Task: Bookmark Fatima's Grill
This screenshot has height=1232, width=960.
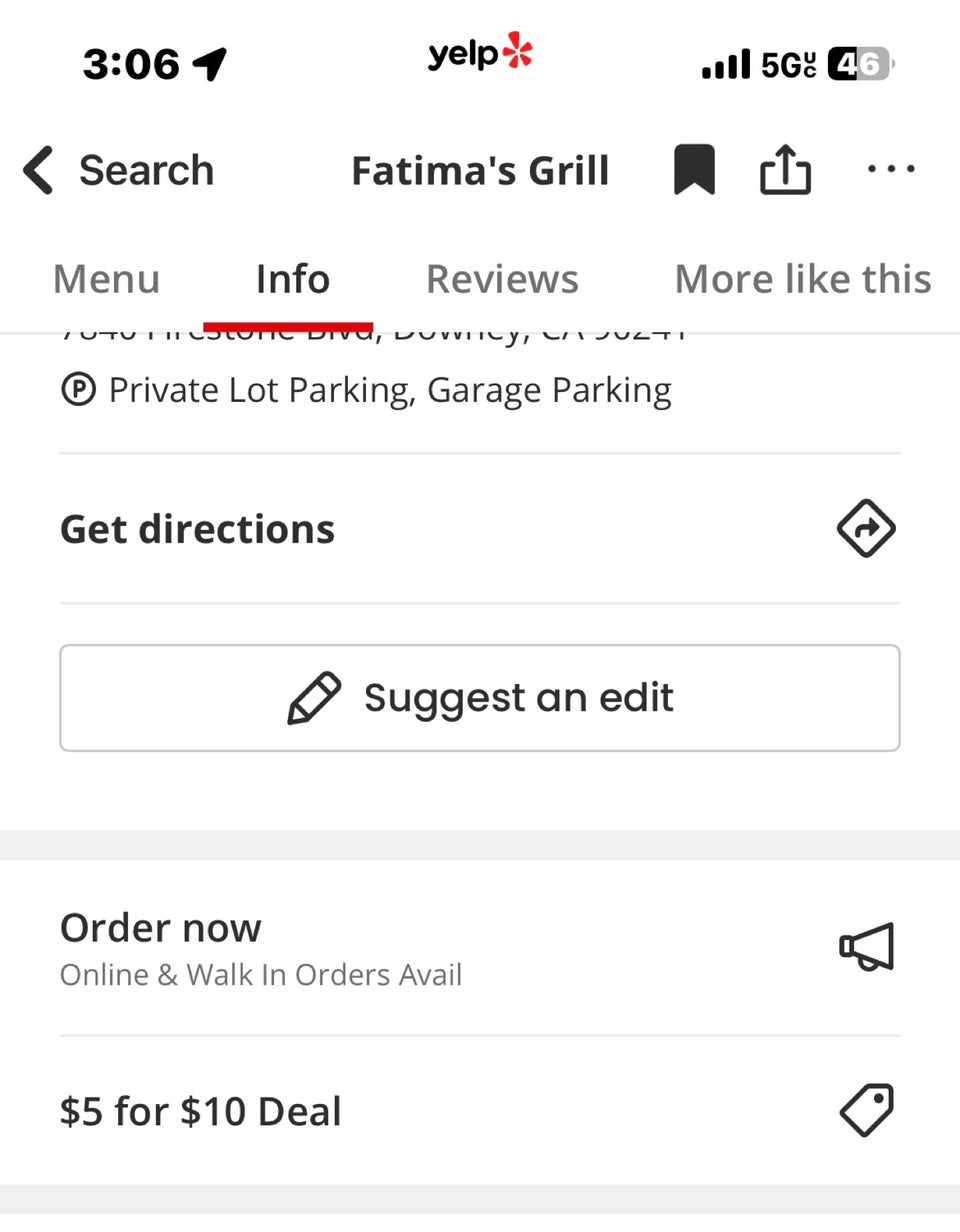Action: [x=694, y=170]
